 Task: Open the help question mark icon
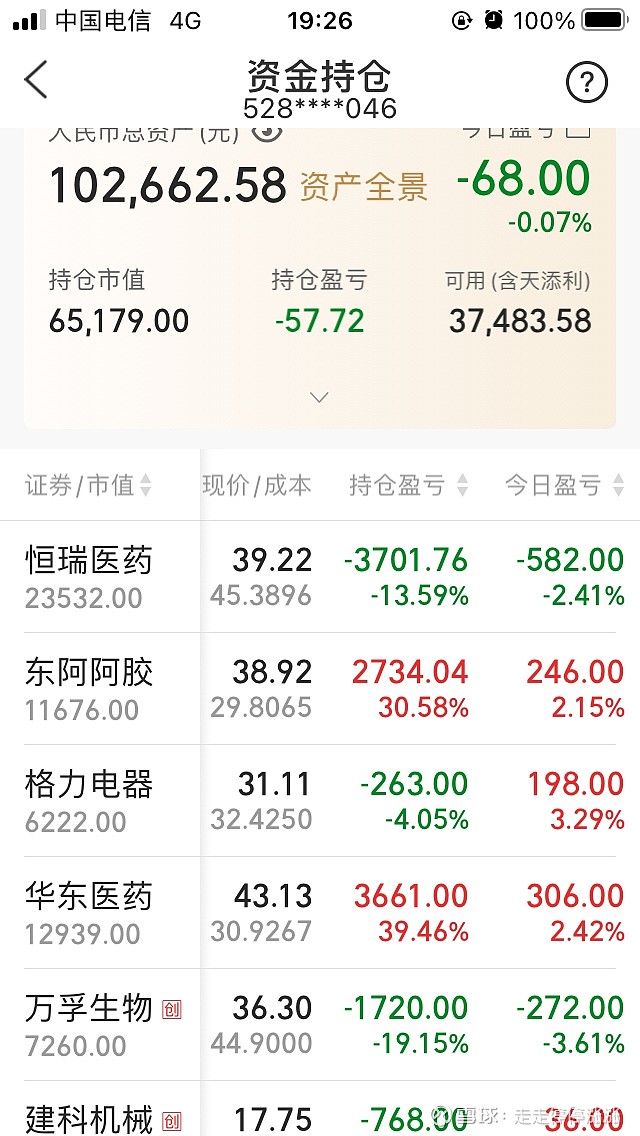586,83
